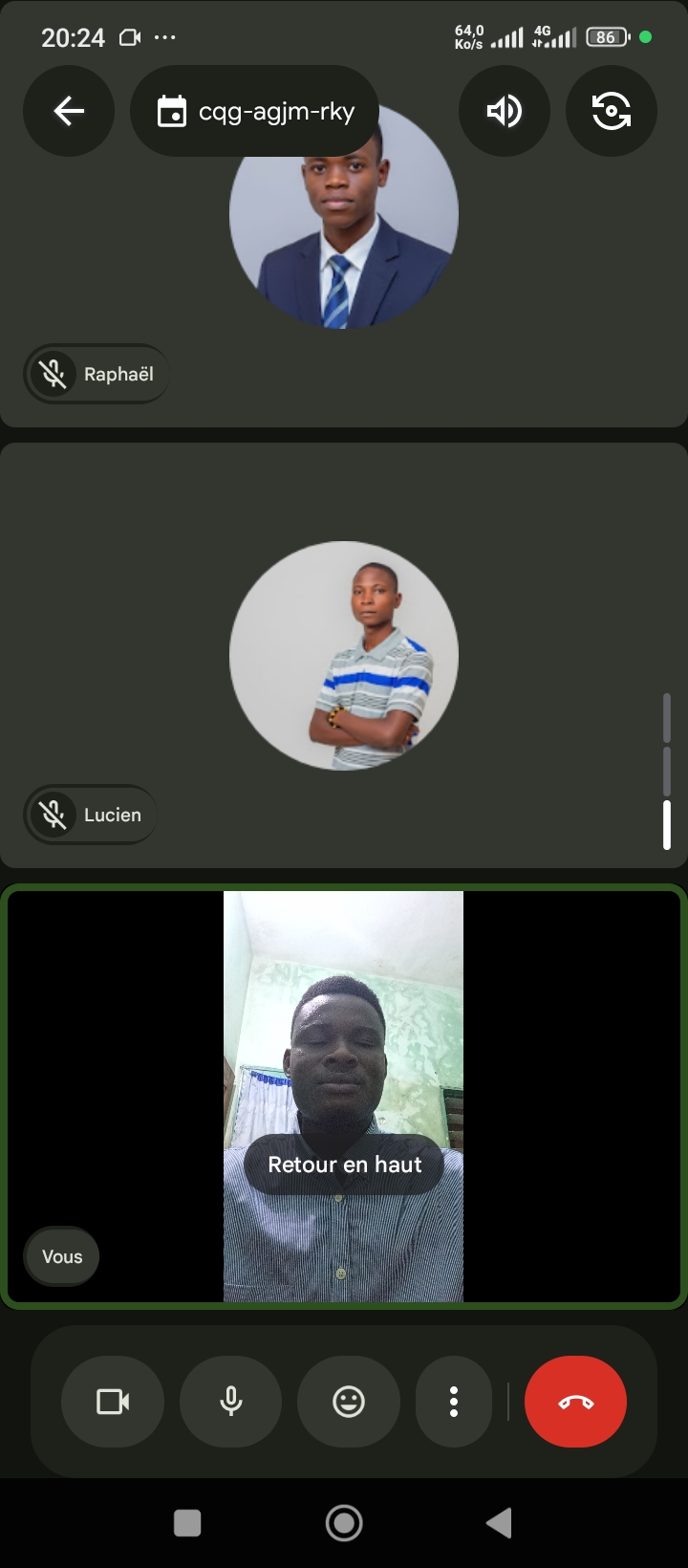The width and height of the screenshot is (688, 1568).
Task: Open recent apps
Action: point(187,1523)
